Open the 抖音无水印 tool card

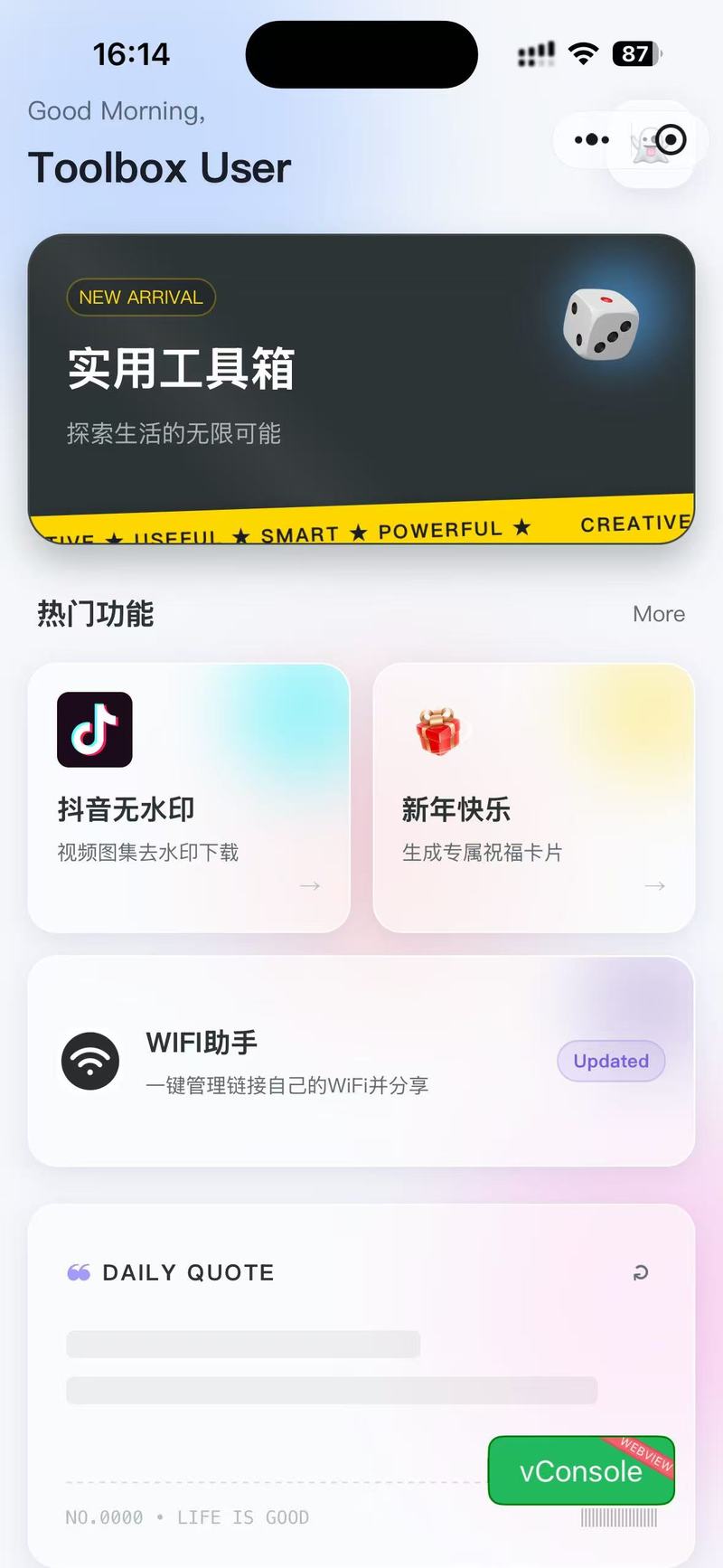pos(189,798)
